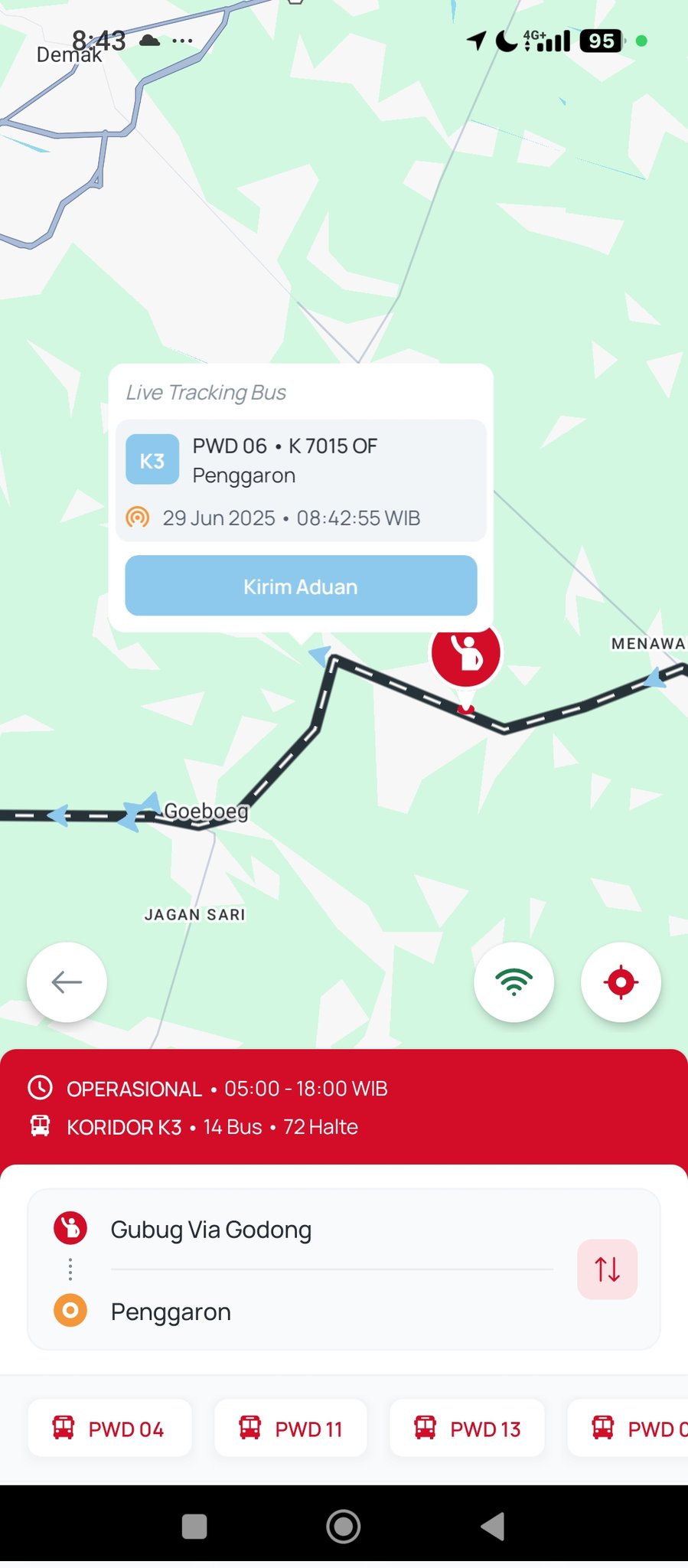Open the system recent apps
This screenshot has height=1568, width=688.
[x=194, y=1526]
